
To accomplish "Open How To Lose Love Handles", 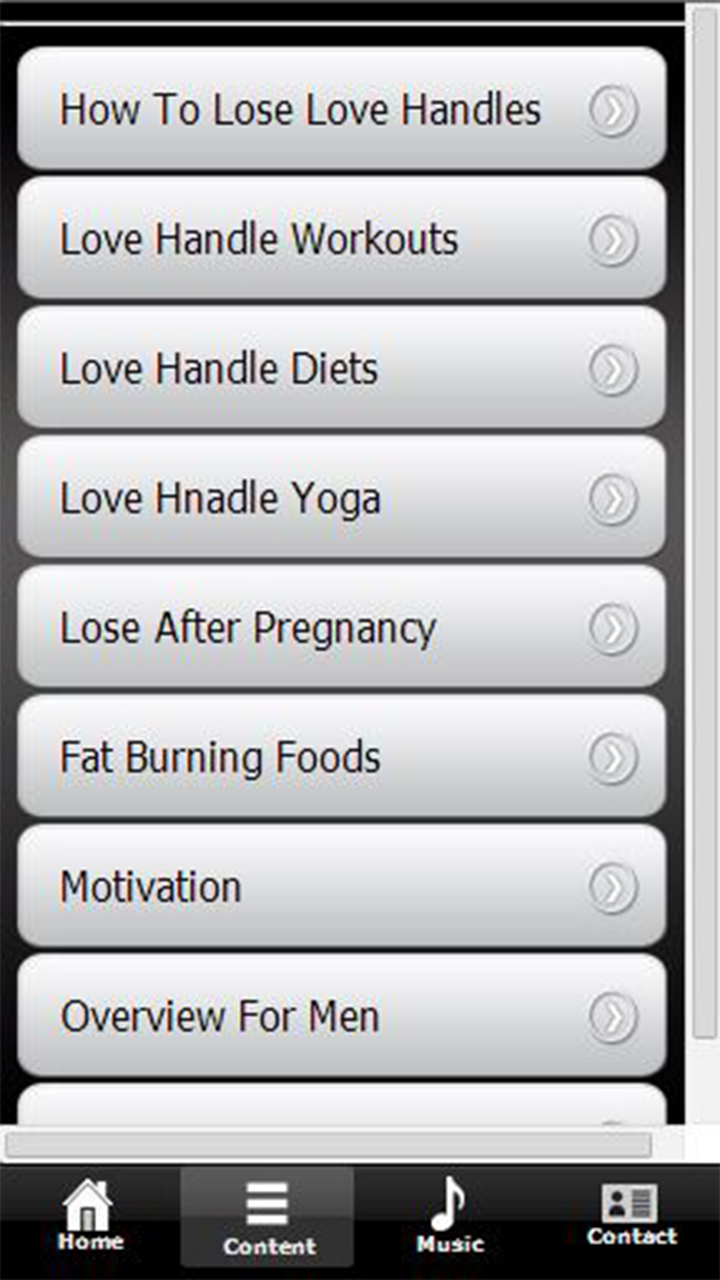I will pos(341,110).
